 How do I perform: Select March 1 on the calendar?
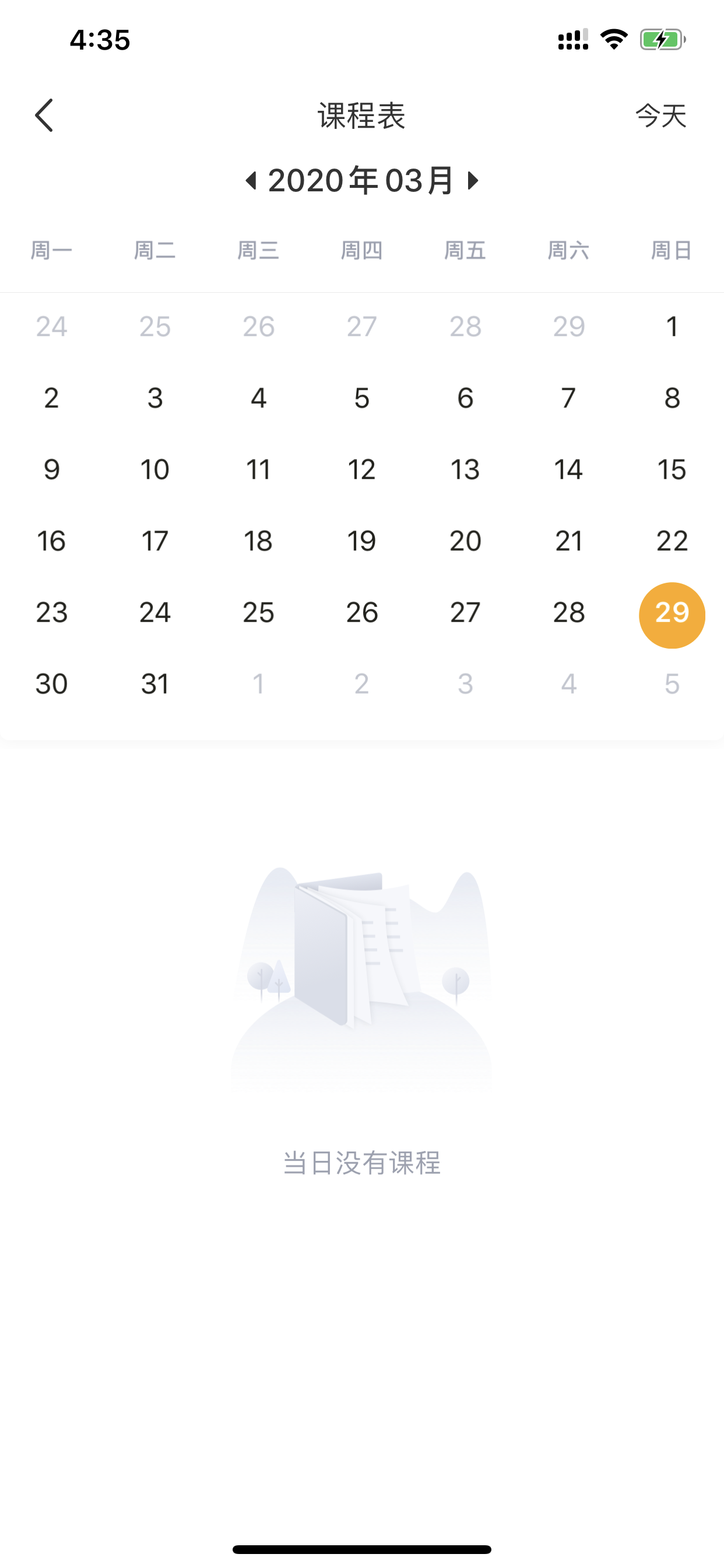coord(672,327)
